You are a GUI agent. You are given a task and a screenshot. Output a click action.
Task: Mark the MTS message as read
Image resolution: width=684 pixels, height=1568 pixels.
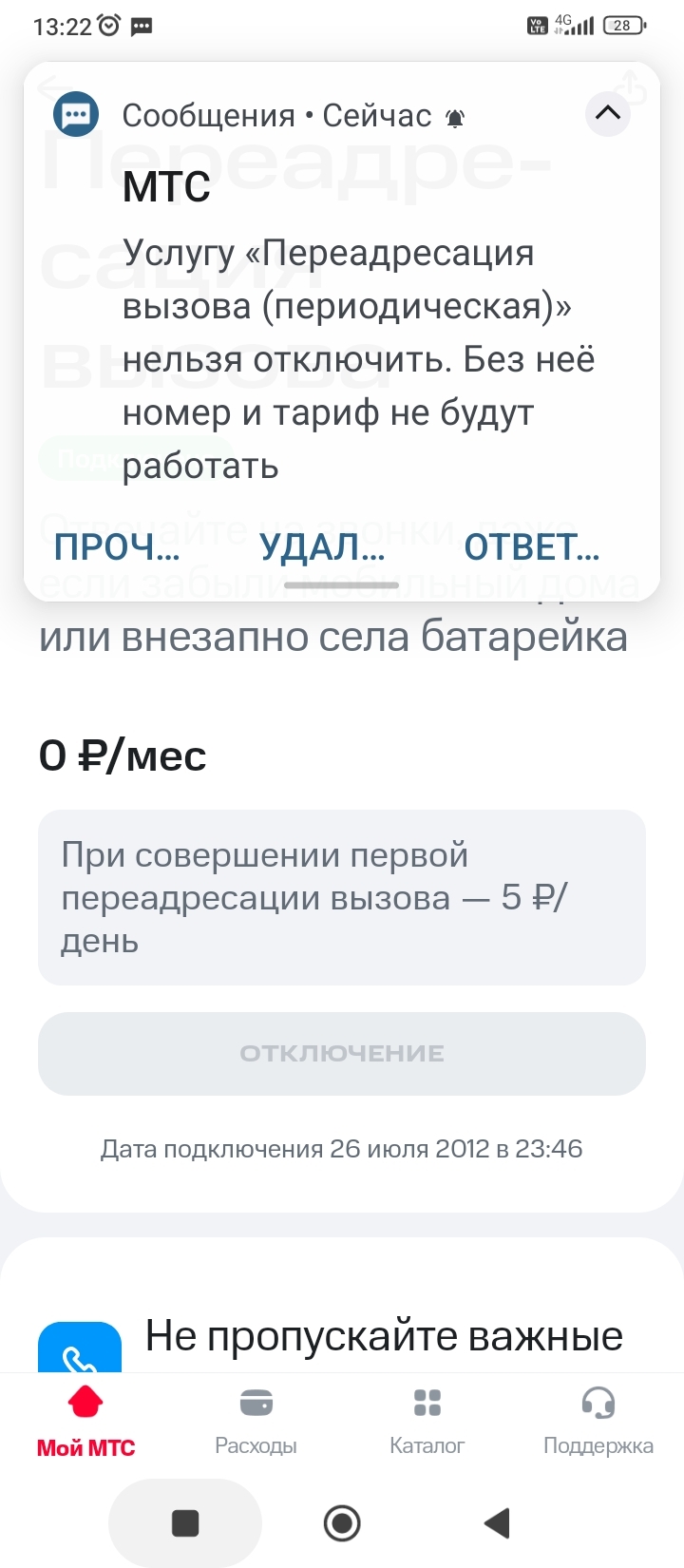pyautogui.click(x=117, y=547)
